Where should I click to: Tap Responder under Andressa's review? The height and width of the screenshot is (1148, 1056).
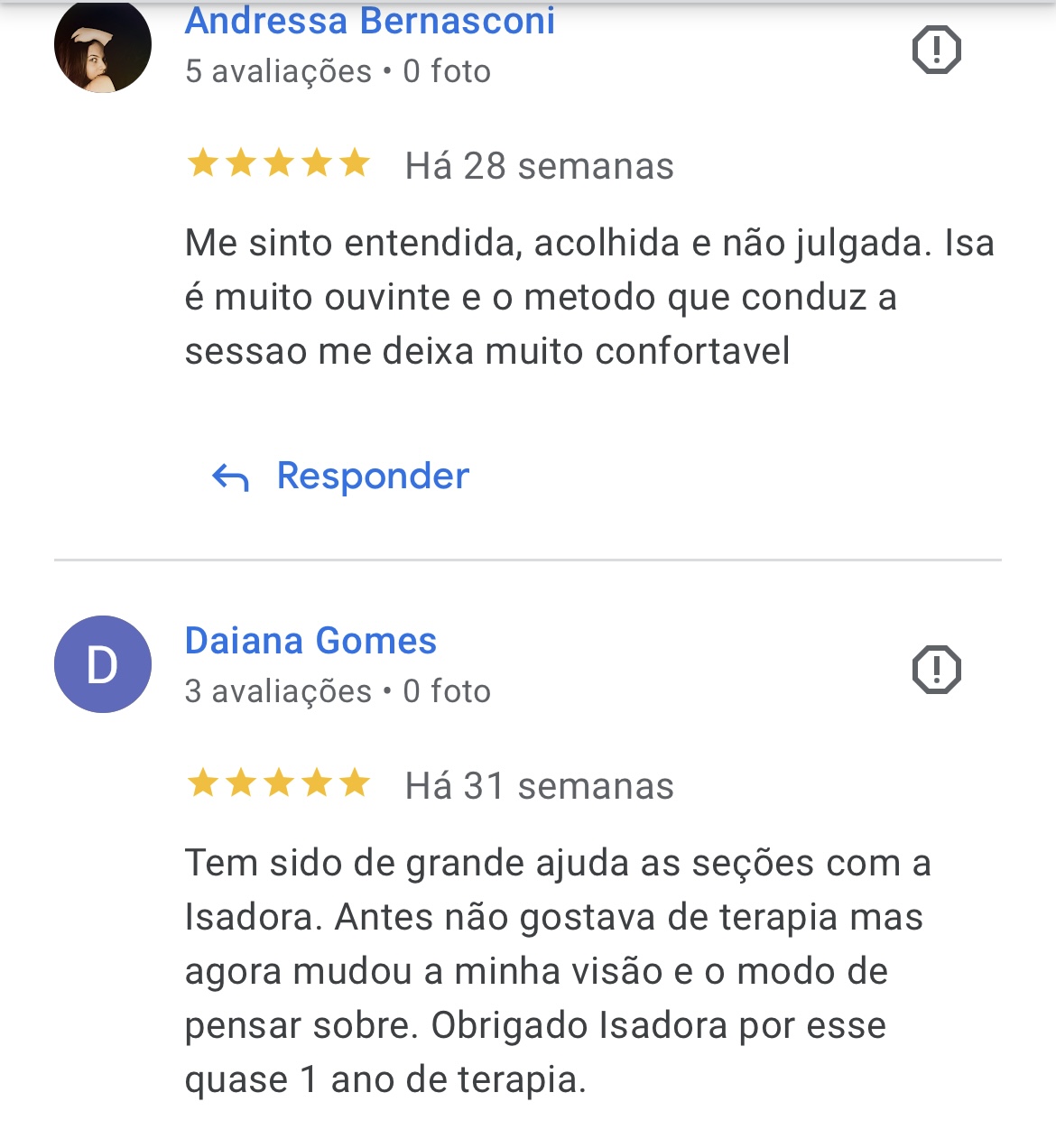[x=341, y=476]
